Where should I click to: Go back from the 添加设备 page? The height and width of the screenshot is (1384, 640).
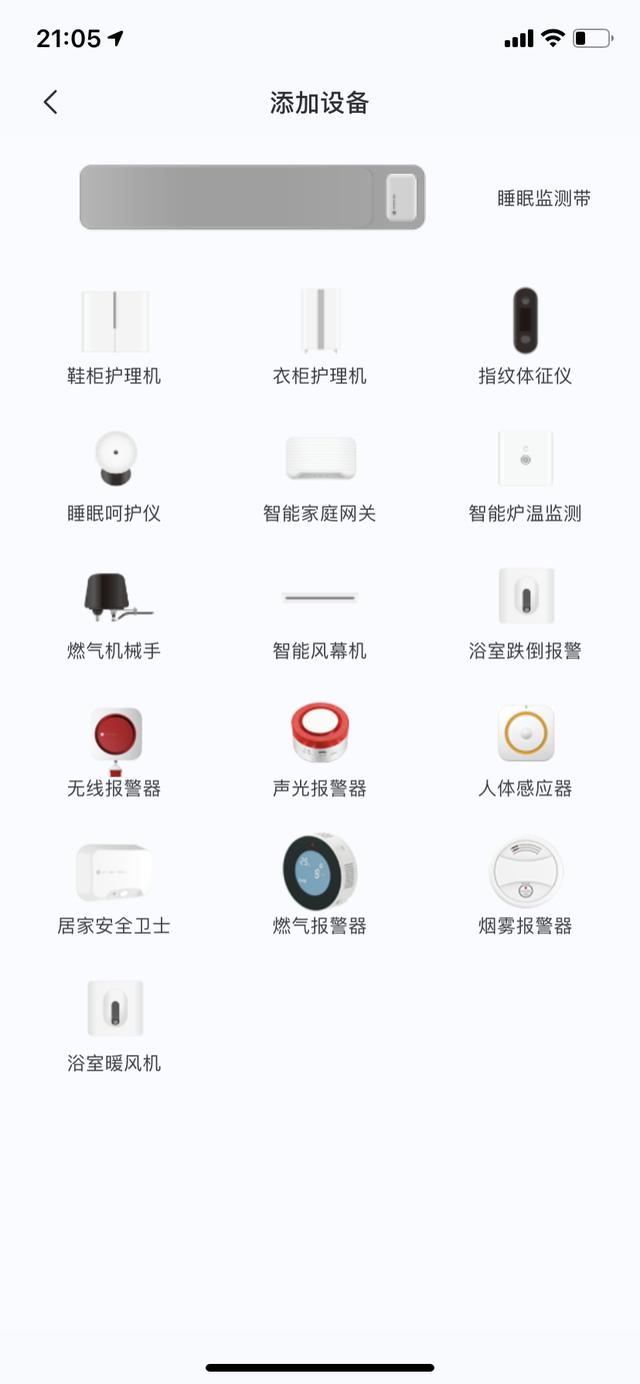tap(51, 102)
